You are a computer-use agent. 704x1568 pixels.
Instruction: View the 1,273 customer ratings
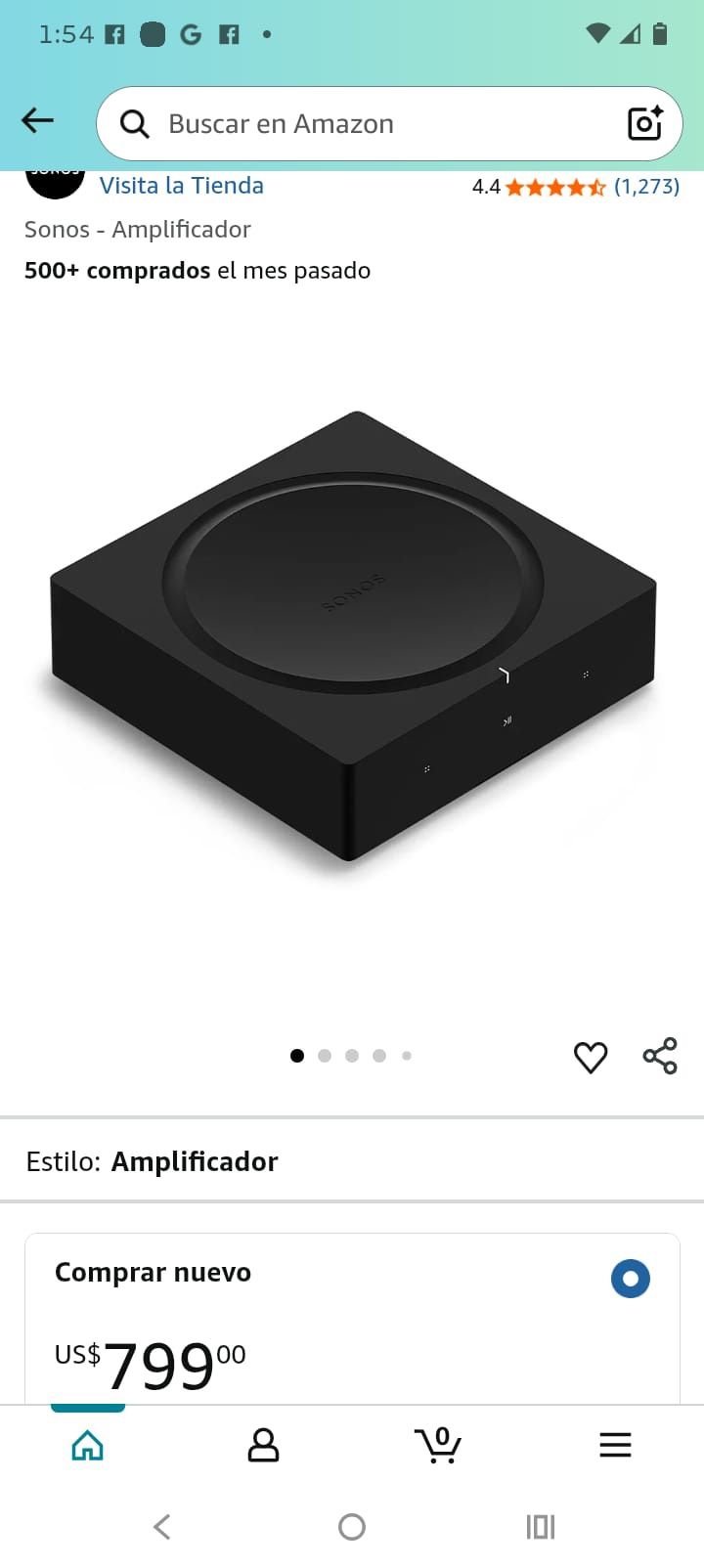click(x=646, y=187)
